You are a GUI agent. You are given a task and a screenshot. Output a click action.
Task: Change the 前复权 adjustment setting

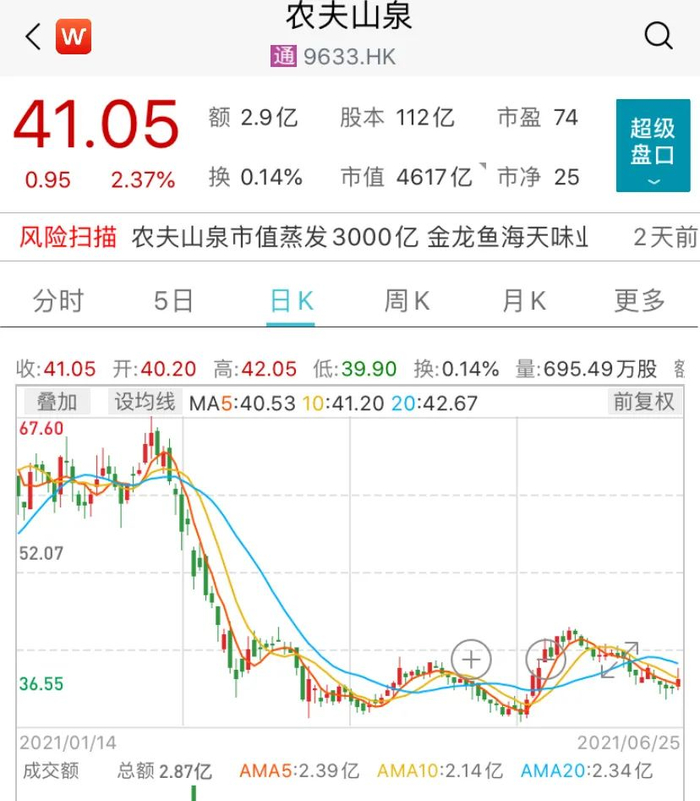coord(644,403)
